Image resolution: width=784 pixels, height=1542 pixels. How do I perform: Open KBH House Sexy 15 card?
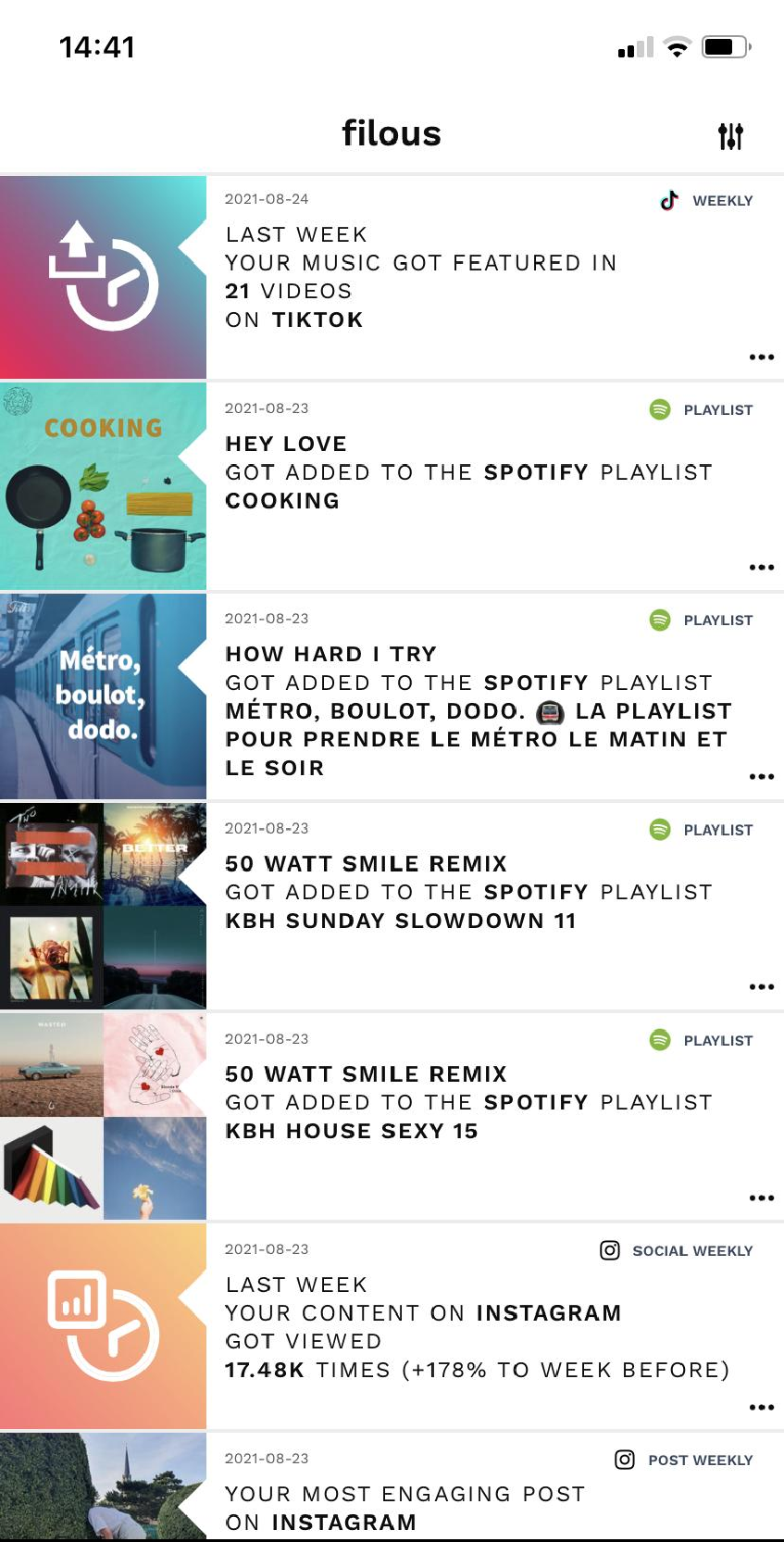(x=463, y=1103)
